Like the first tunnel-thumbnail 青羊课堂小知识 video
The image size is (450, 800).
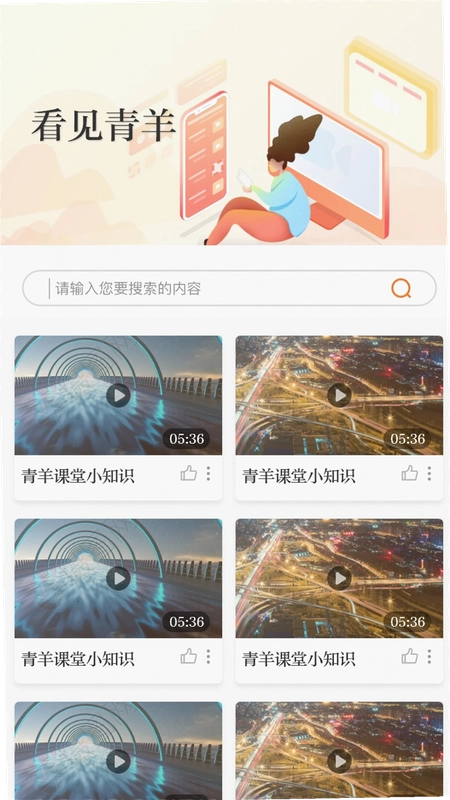point(188,473)
